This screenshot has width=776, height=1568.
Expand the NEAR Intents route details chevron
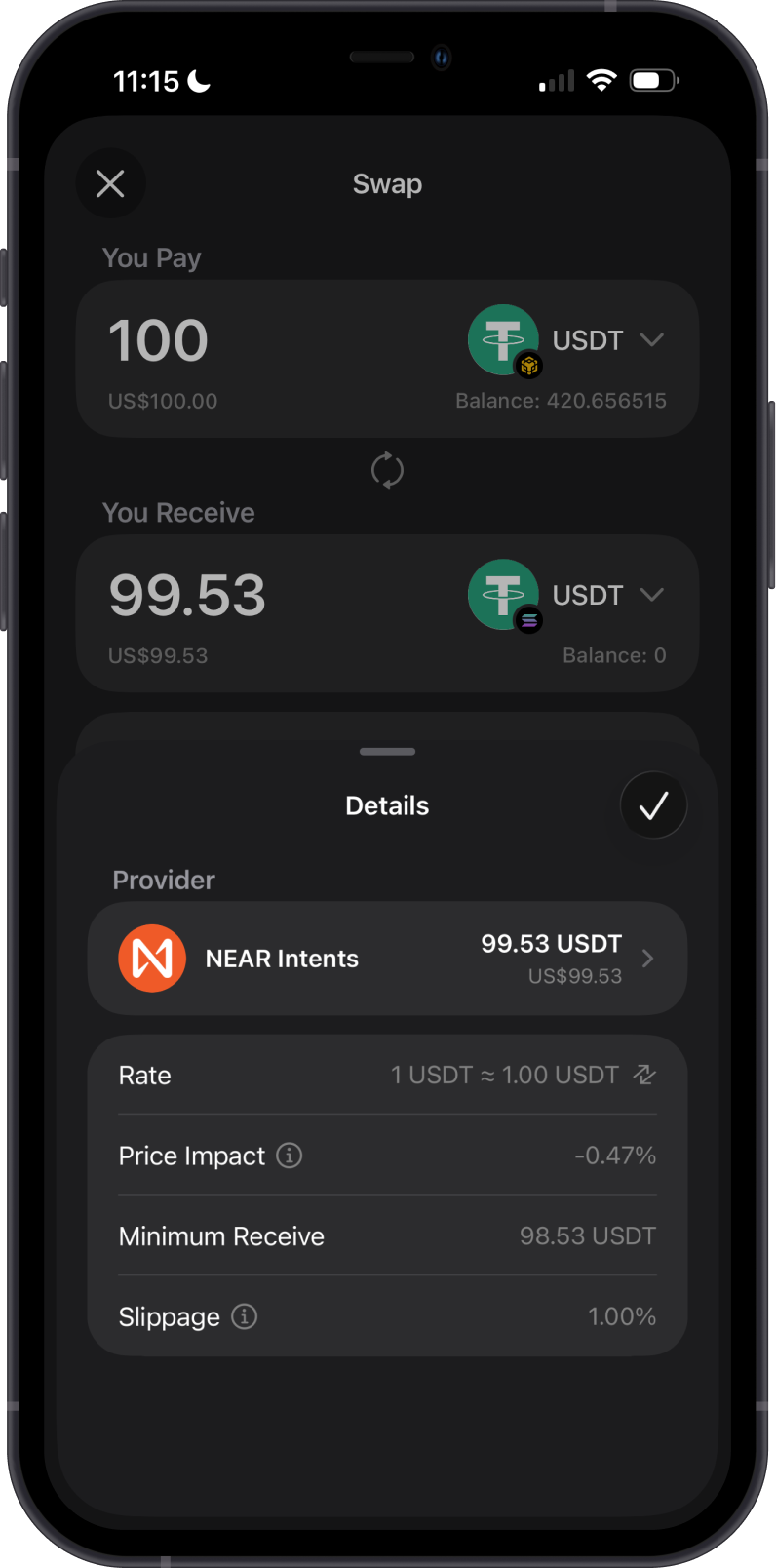647,959
